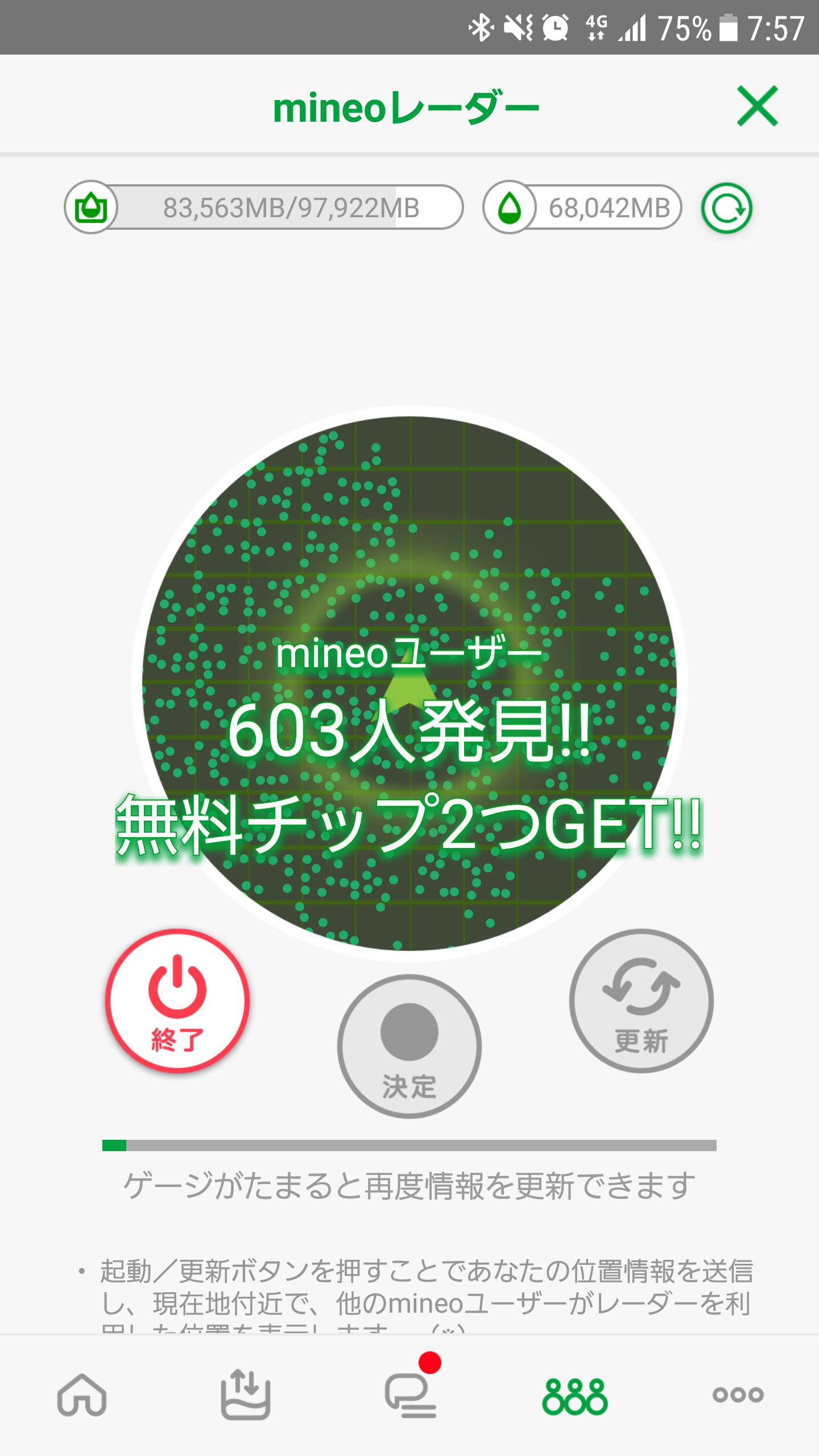Viewport: 819px width, 1456px height.
Task: Open the data tank tab
Action: (245, 1395)
